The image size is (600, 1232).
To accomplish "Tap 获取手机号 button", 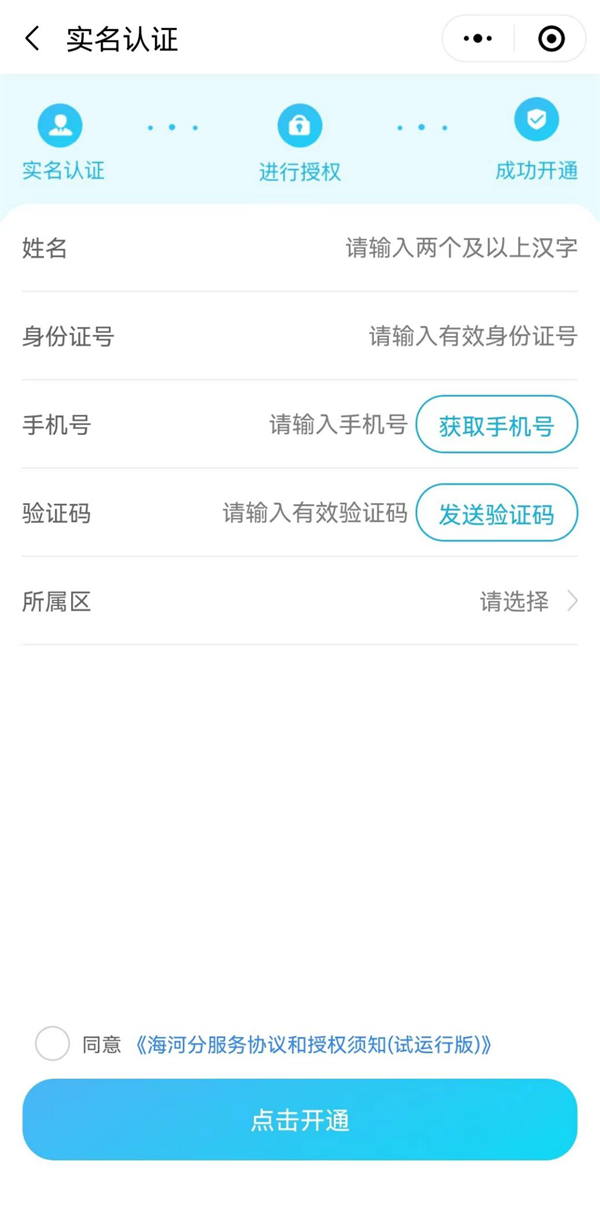I will click(x=497, y=424).
